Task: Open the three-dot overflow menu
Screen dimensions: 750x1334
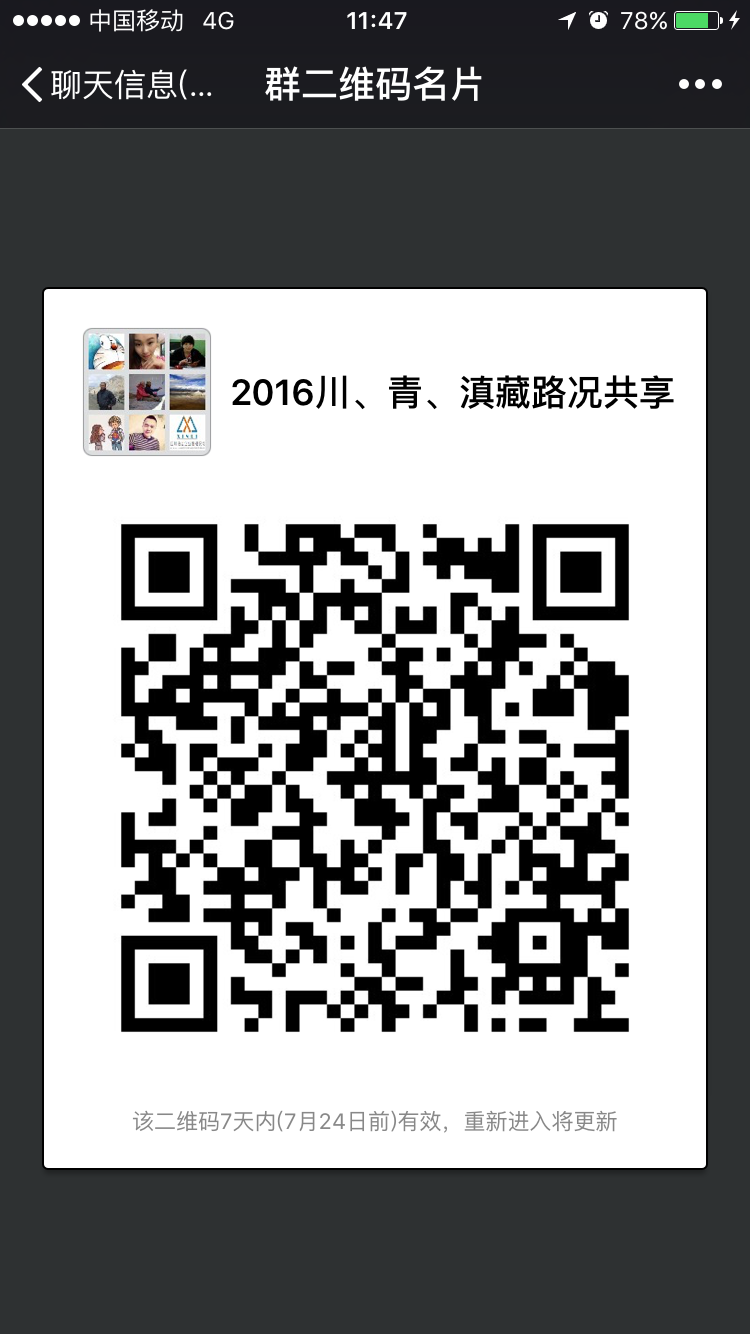Action: tap(700, 85)
